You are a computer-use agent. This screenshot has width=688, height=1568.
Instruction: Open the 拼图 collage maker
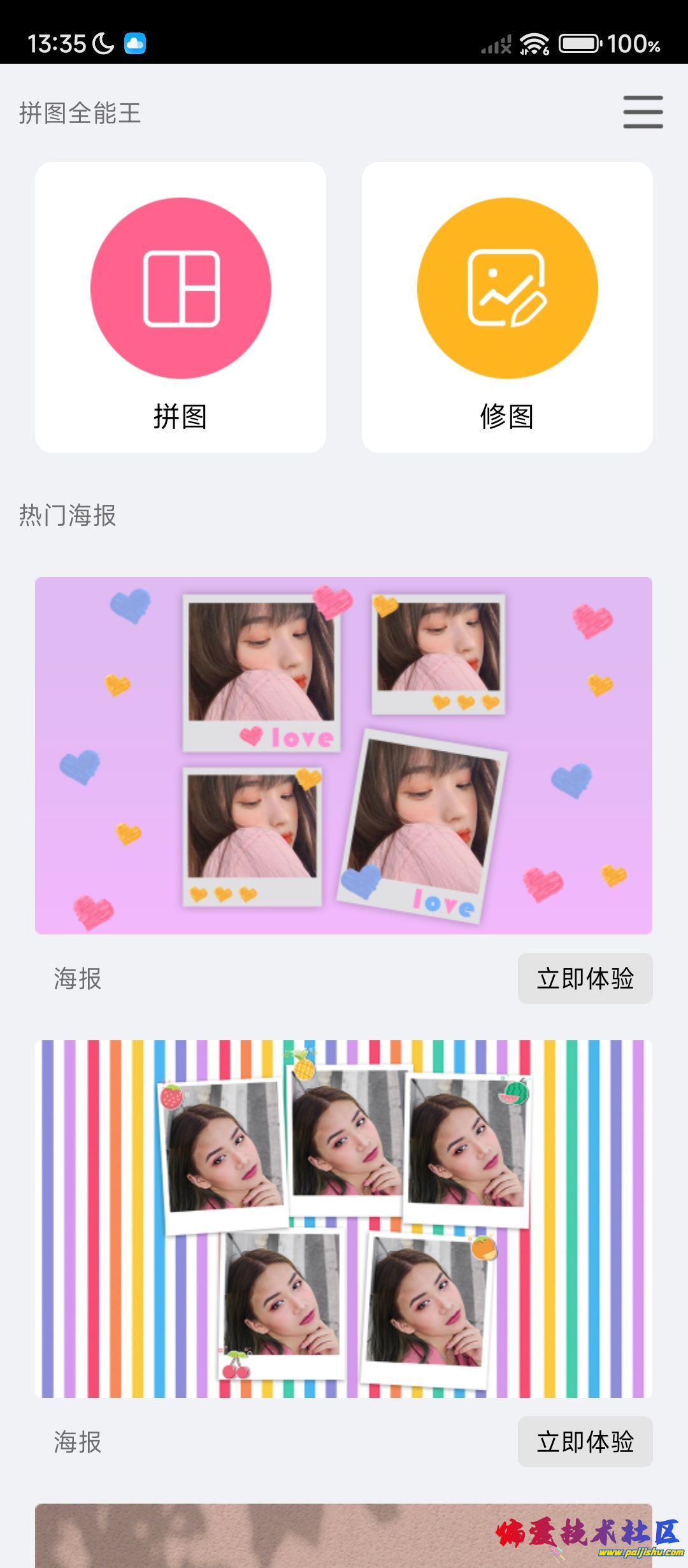180,307
